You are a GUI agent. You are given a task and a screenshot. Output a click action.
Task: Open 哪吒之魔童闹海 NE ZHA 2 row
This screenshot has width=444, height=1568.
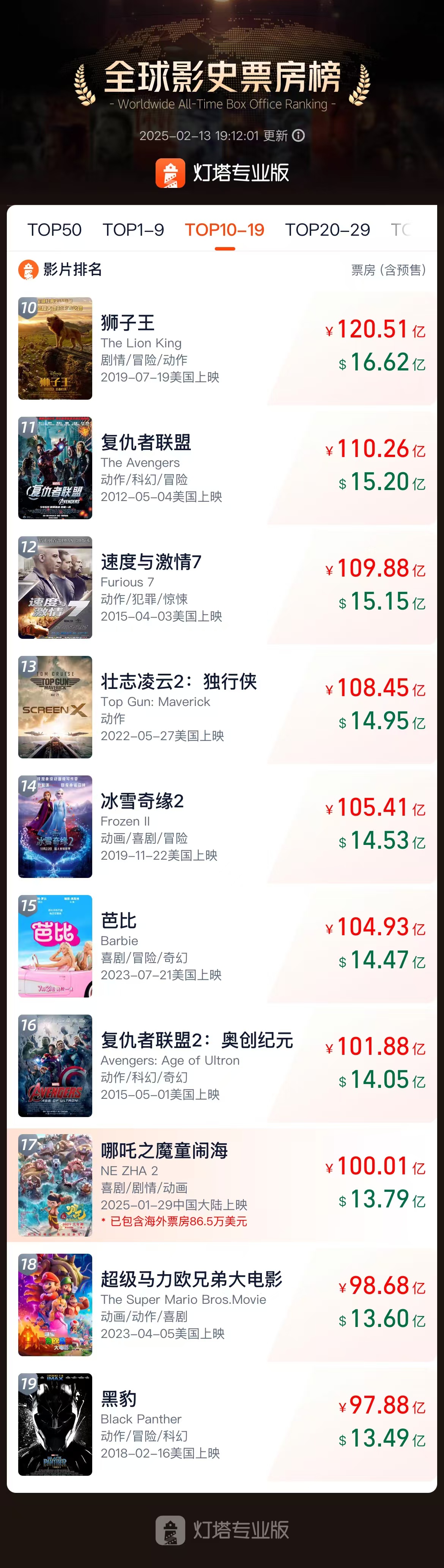pyautogui.click(x=221, y=1185)
